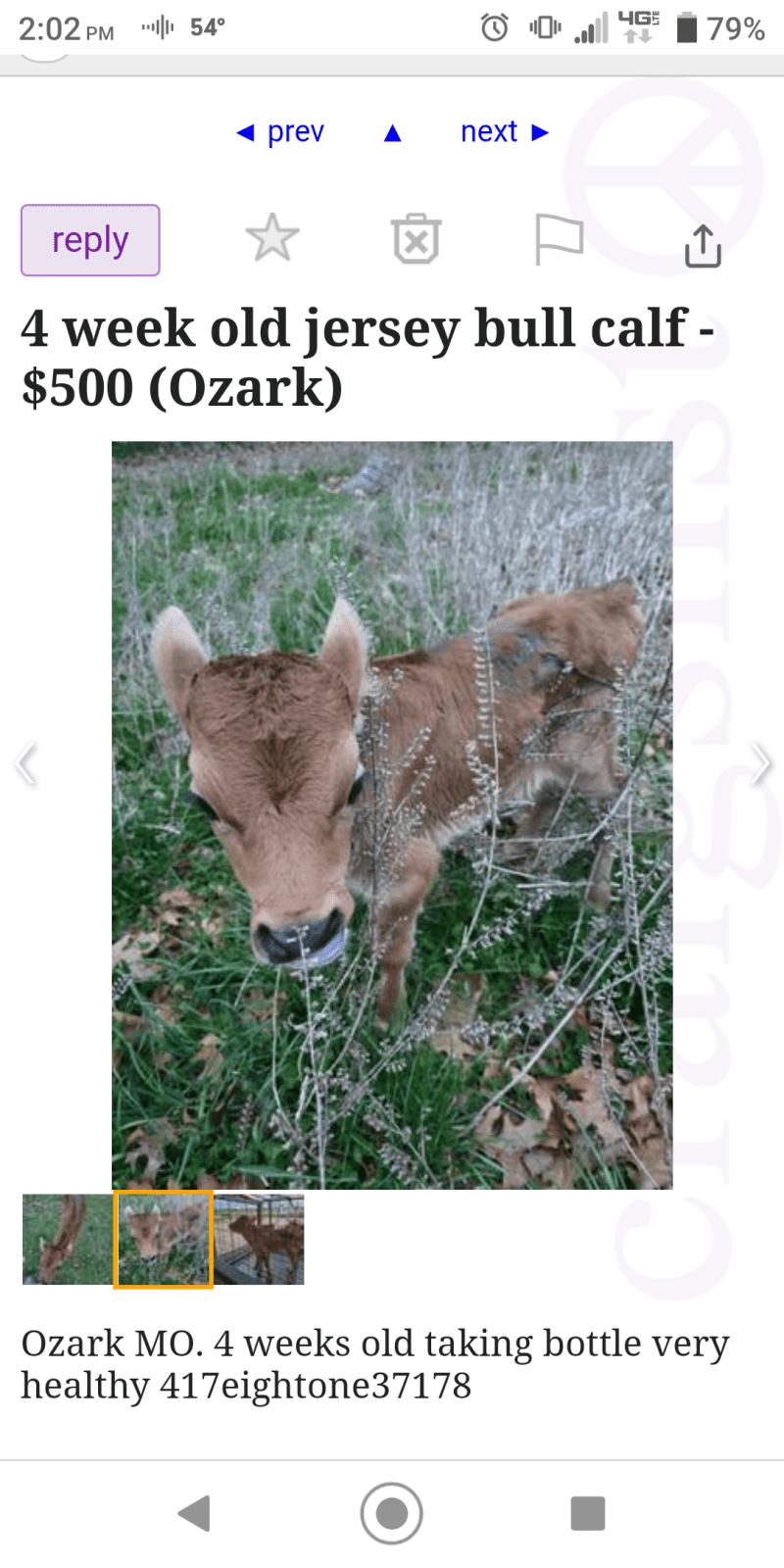This screenshot has height=1568, width=784.
Task: Tap the system home button
Action: coord(392,1513)
